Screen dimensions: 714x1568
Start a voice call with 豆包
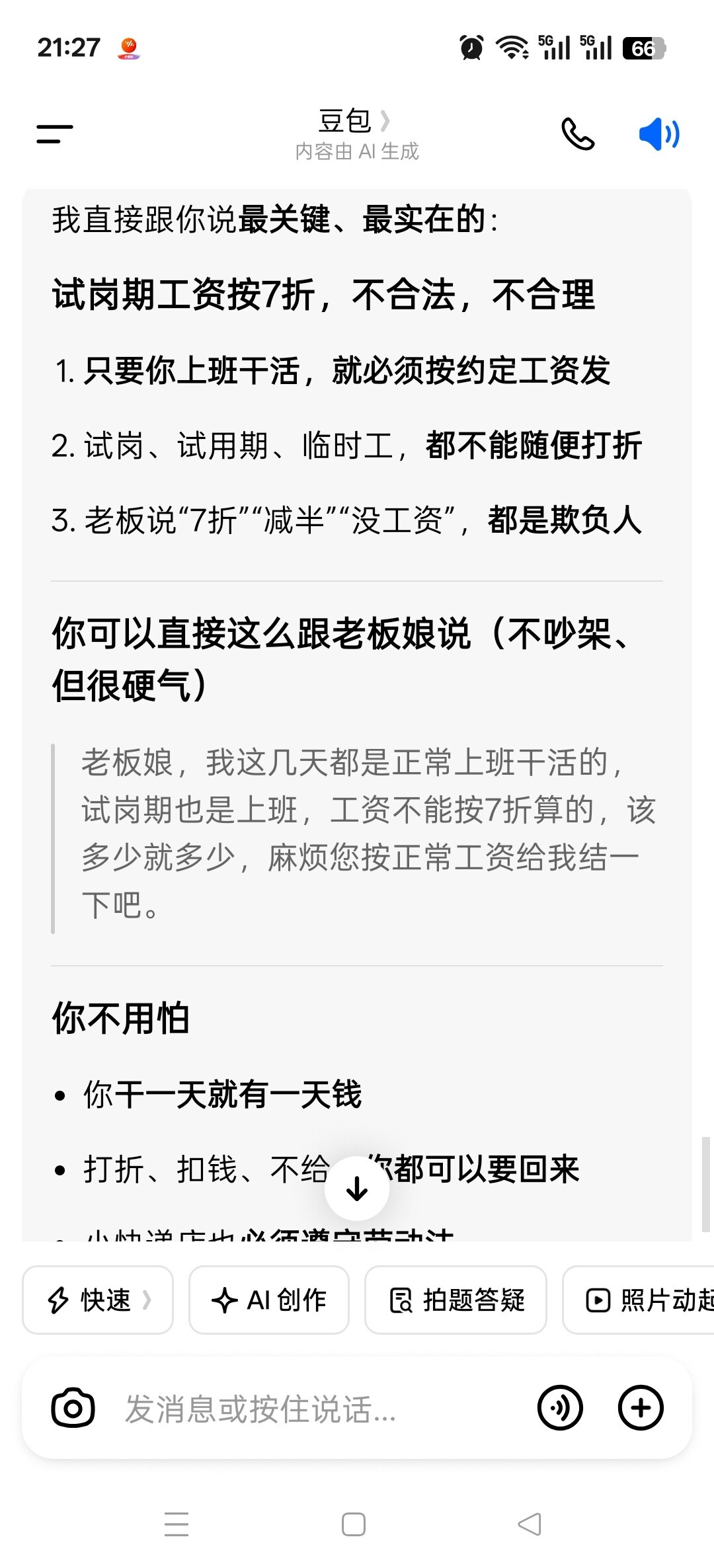(x=578, y=134)
